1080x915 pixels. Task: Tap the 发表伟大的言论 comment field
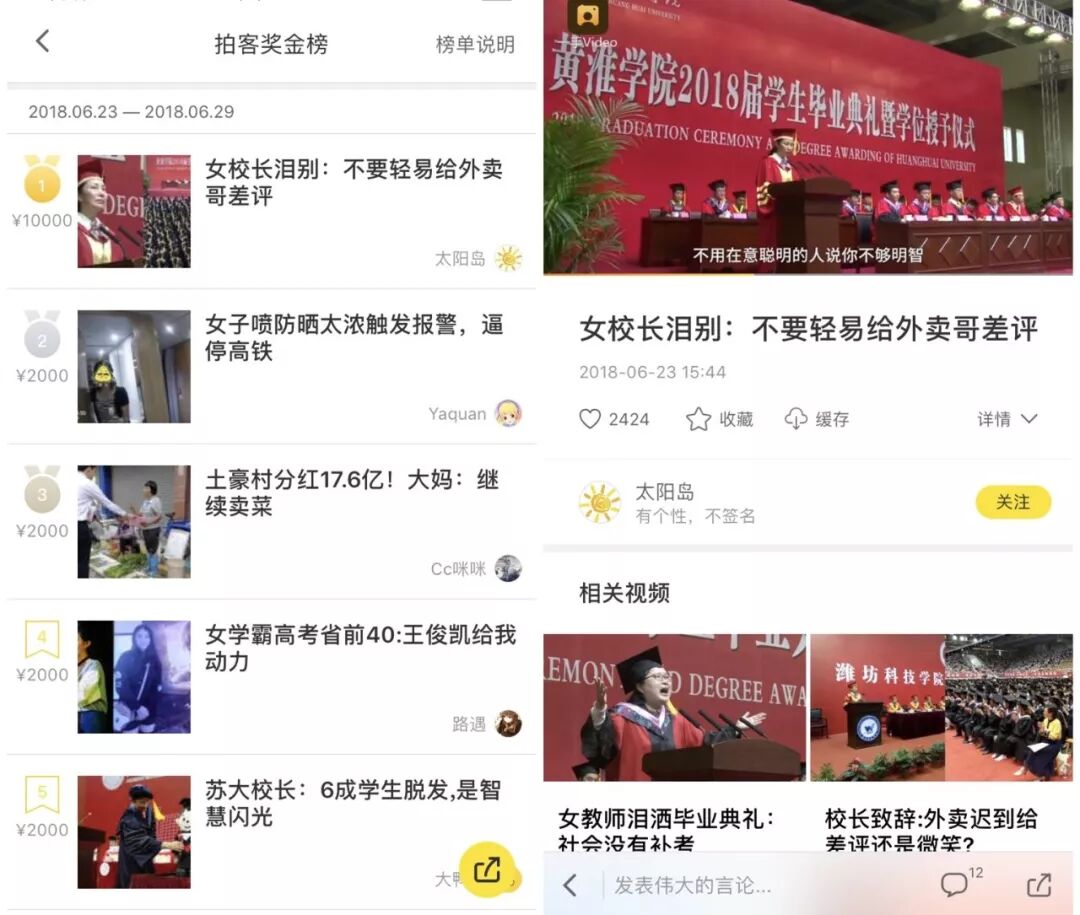(760, 885)
